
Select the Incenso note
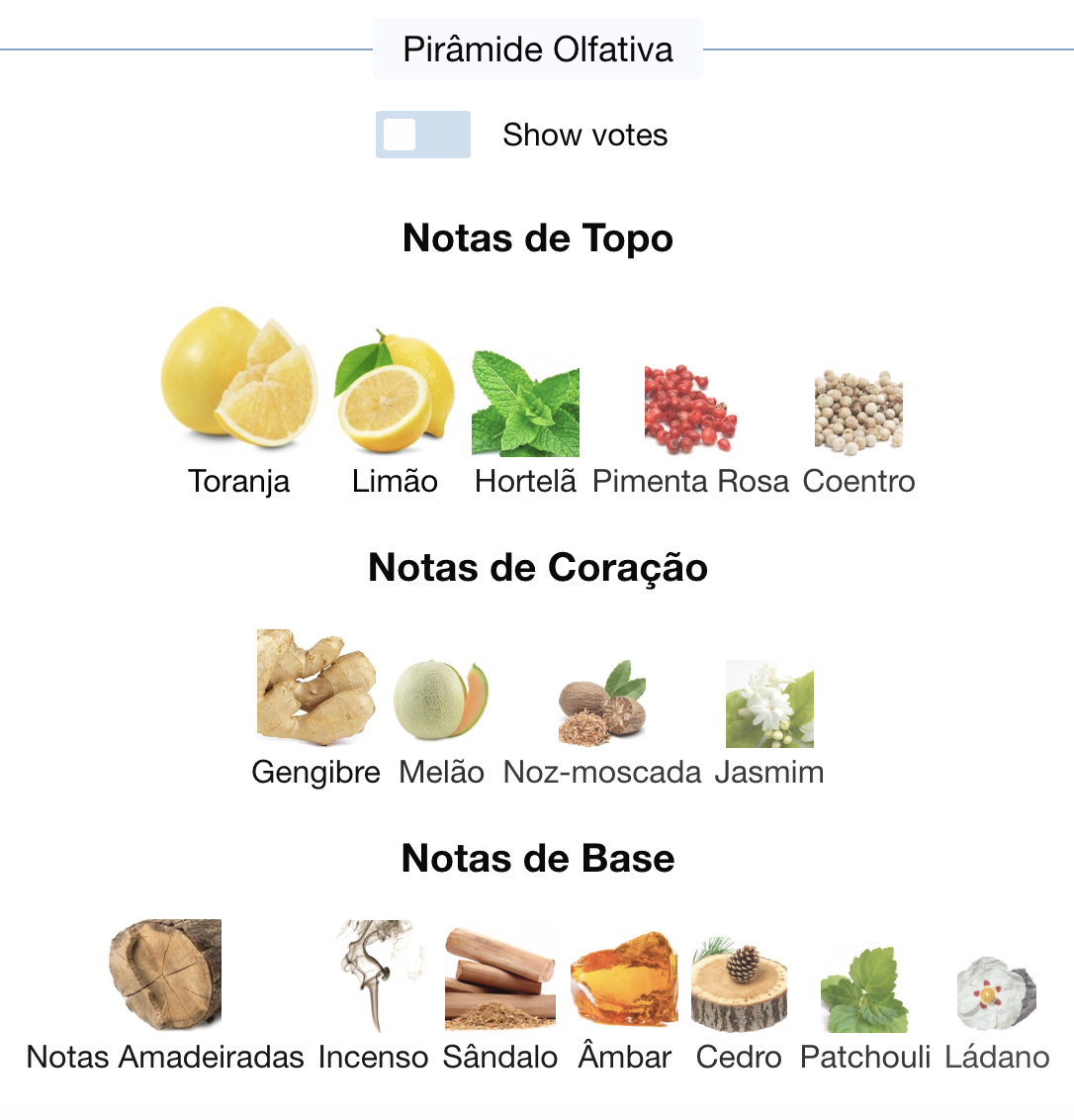pyautogui.click(x=374, y=976)
